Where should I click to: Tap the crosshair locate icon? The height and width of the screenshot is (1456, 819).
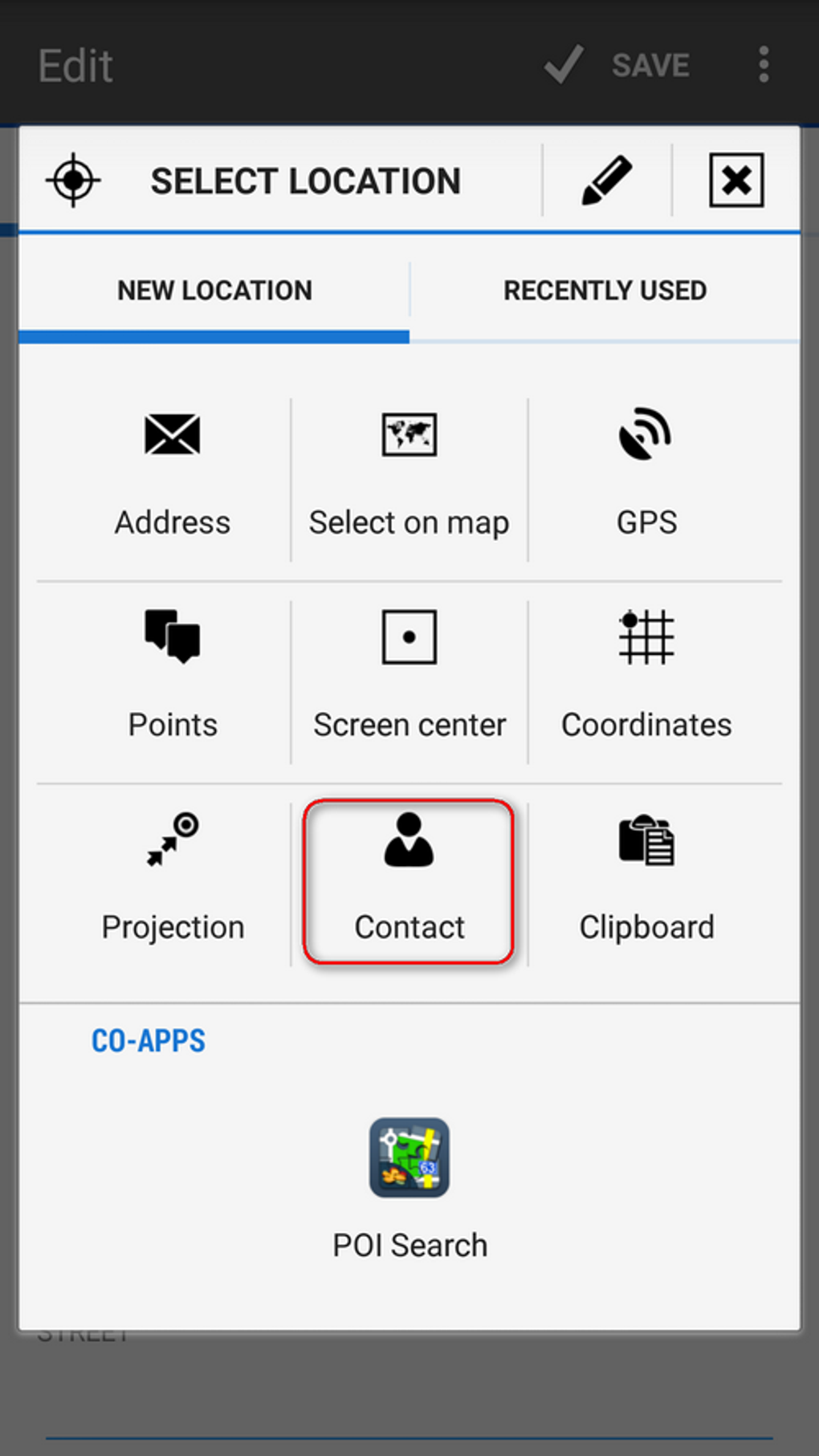[71, 180]
